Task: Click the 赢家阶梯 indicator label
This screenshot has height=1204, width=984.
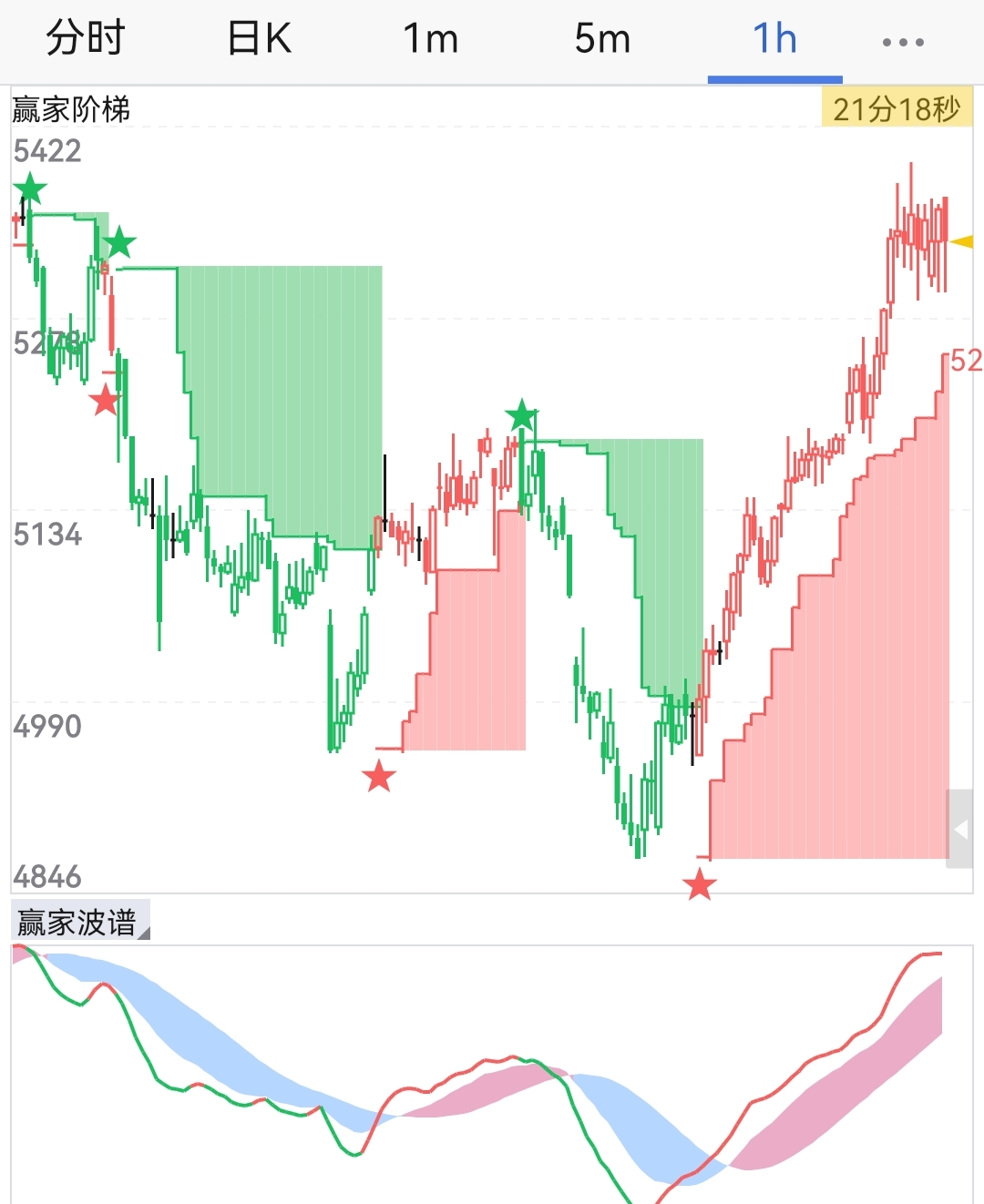Action: coord(71,108)
